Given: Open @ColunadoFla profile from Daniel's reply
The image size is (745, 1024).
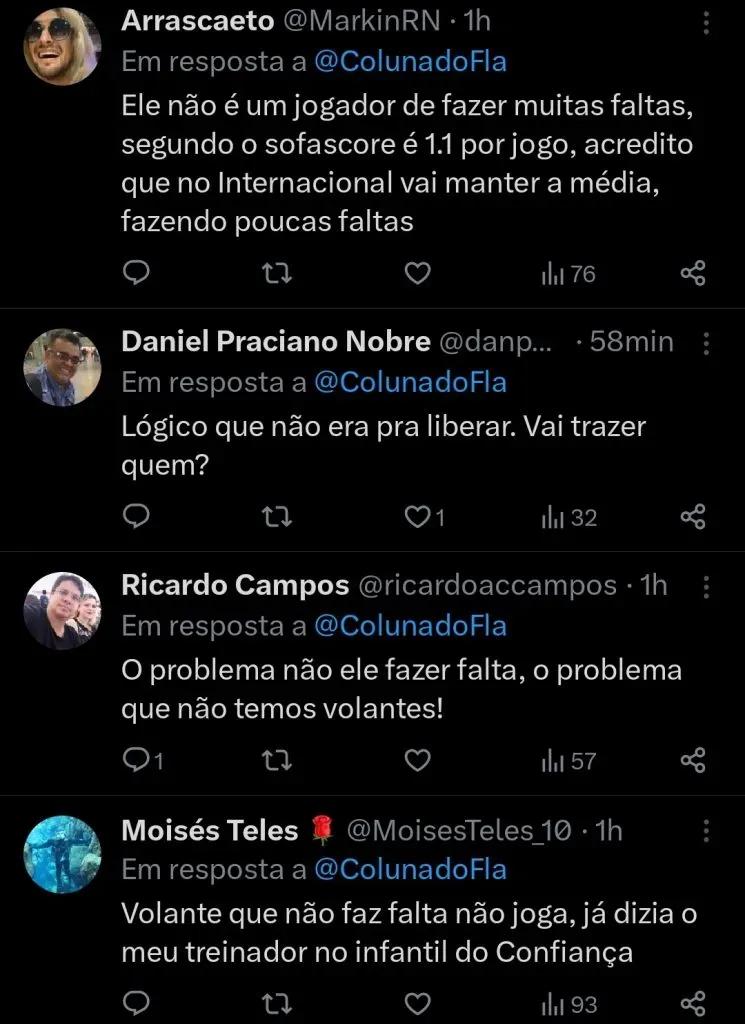Looking at the screenshot, I should pos(413,382).
